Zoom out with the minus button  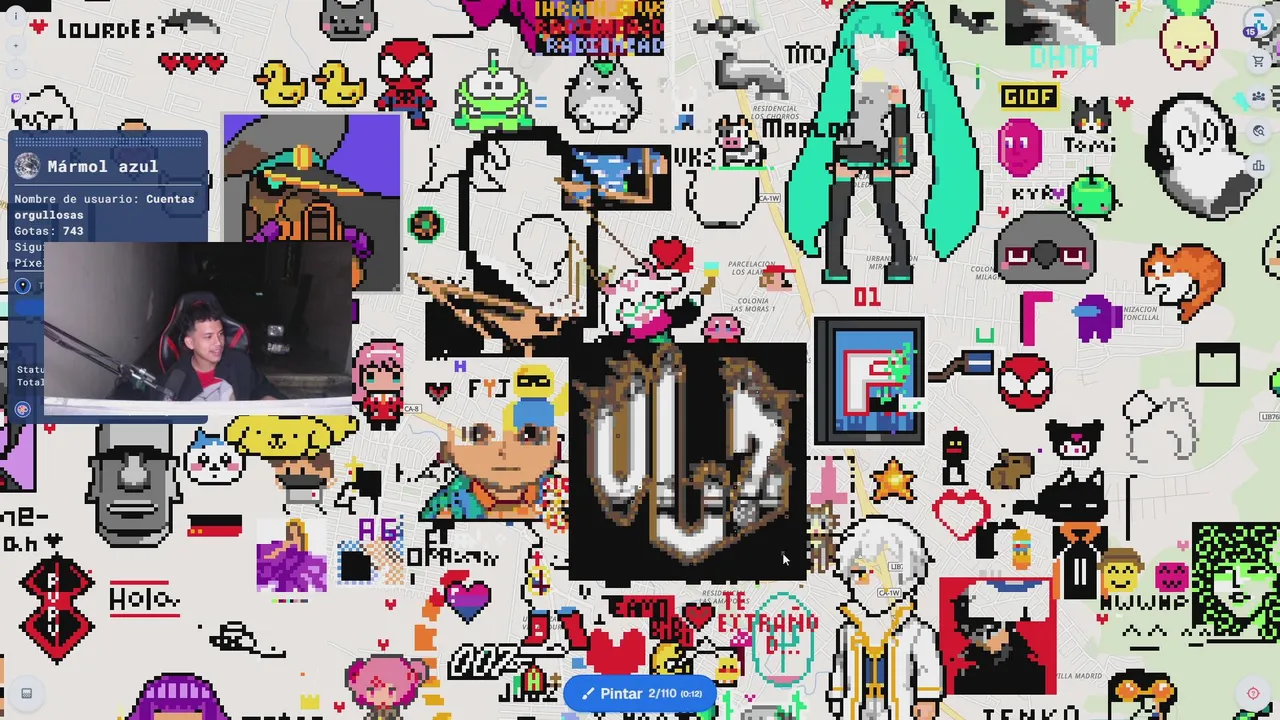(16, 69)
